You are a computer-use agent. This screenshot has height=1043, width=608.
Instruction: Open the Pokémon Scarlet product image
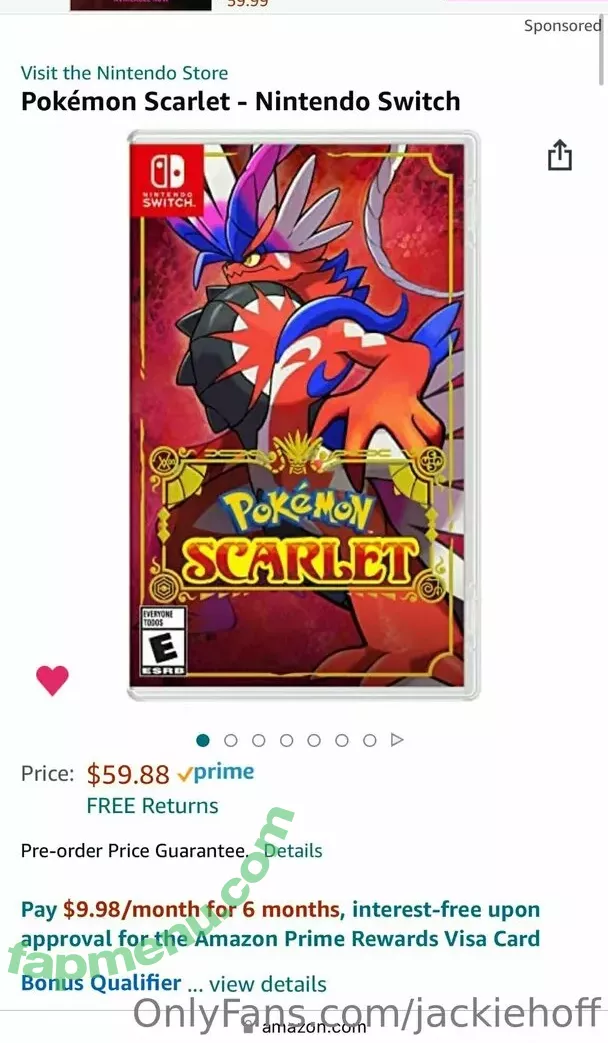pos(303,415)
